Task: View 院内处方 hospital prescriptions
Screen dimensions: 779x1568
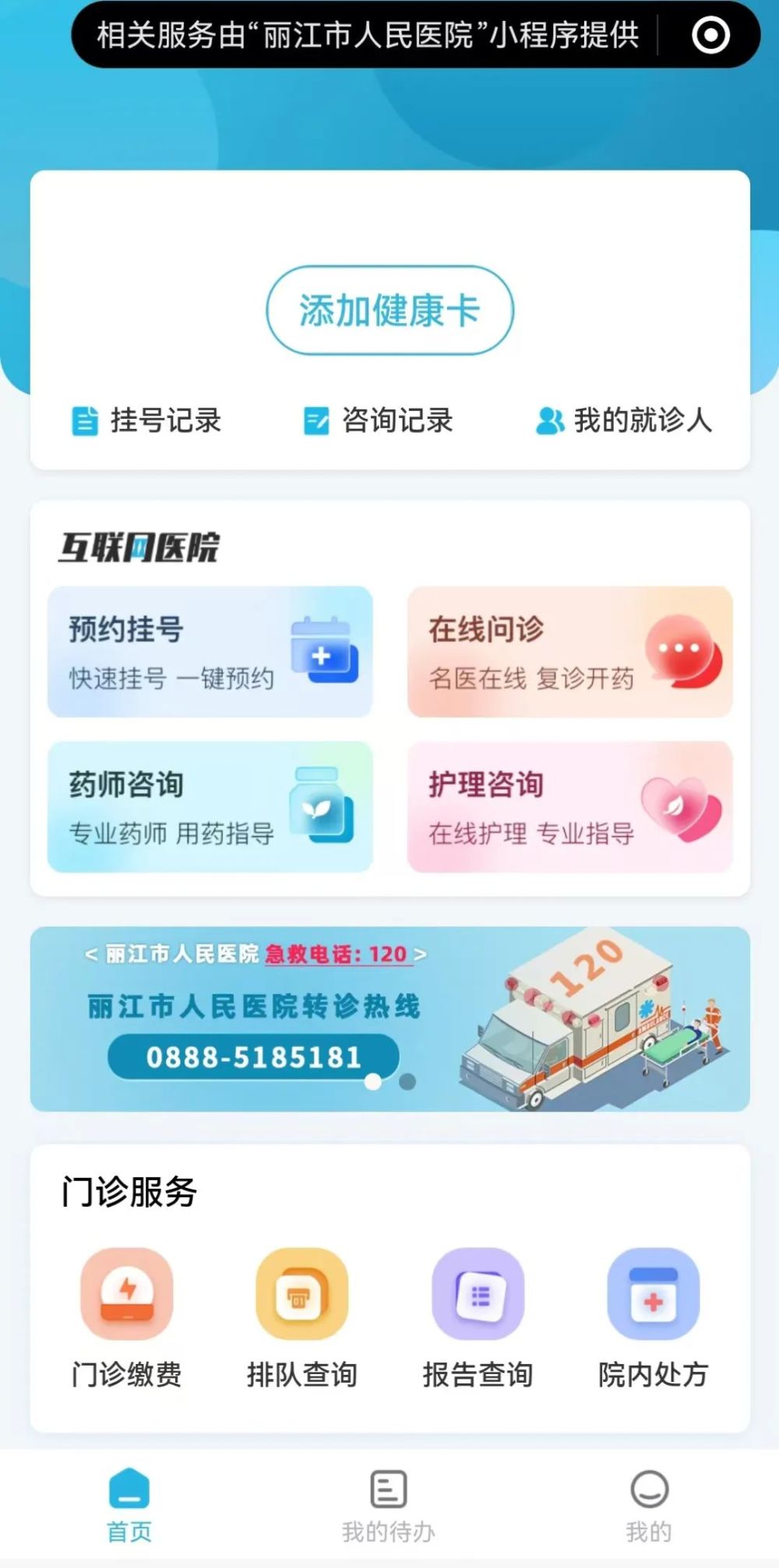Action: pos(653,1317)
